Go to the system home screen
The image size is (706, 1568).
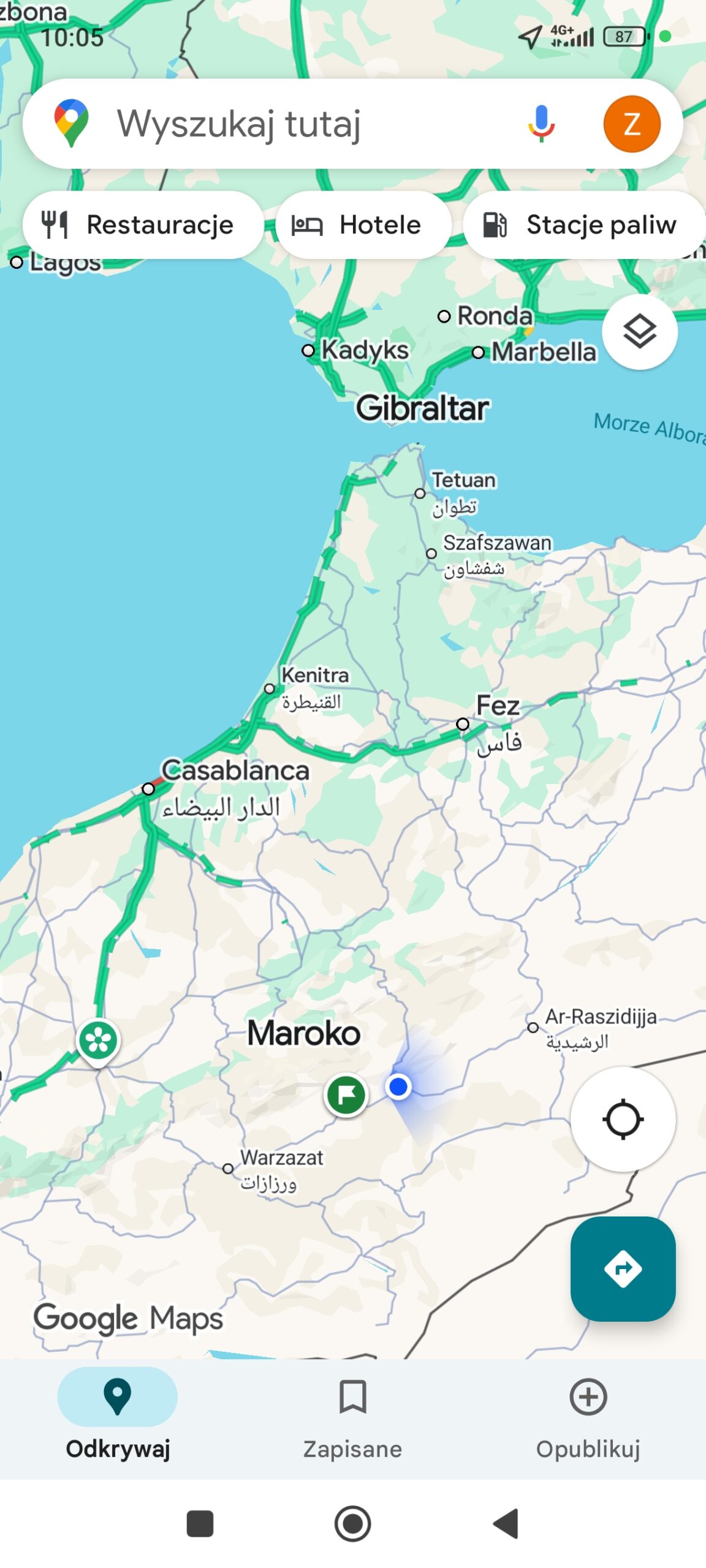coord(352,1523)
